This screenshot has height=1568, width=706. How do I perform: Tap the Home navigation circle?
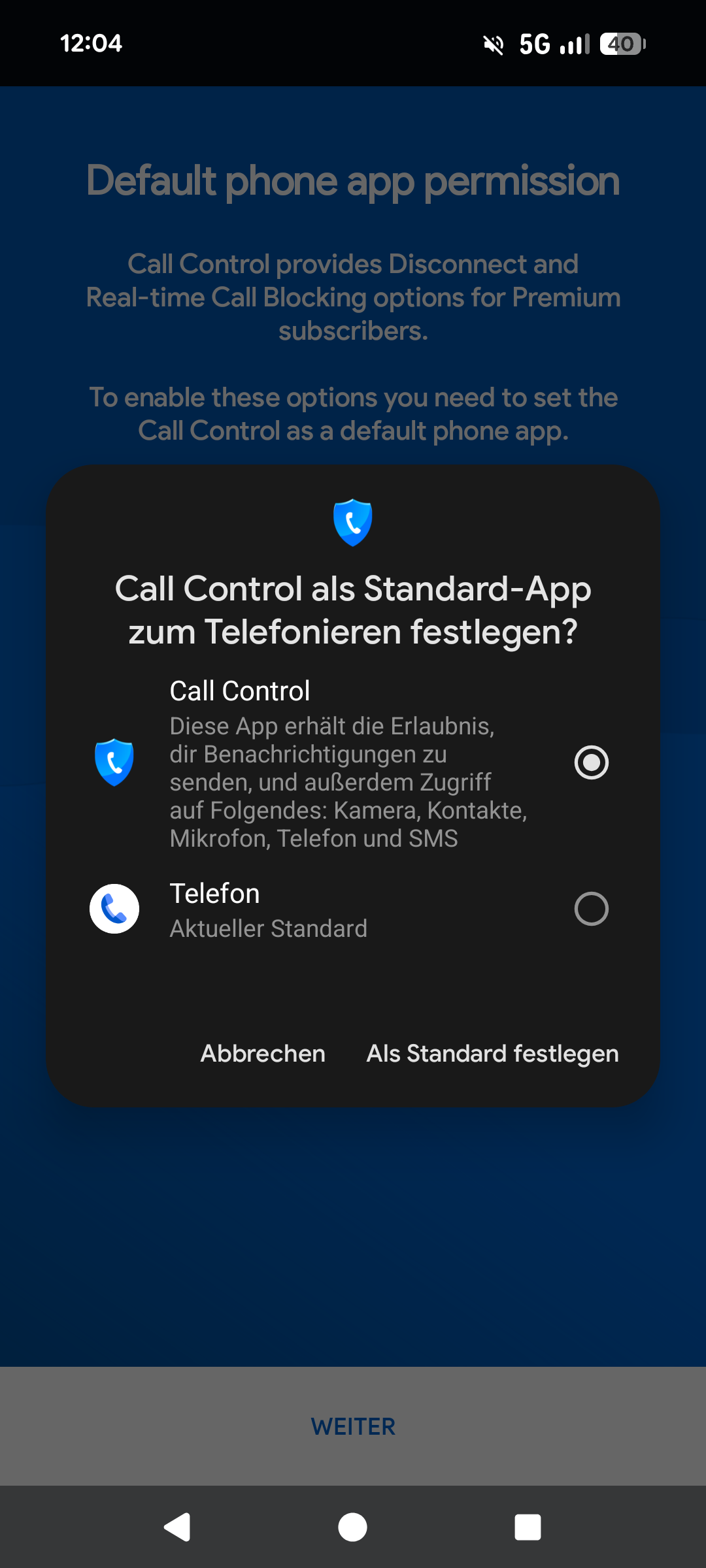(352, 1527)
